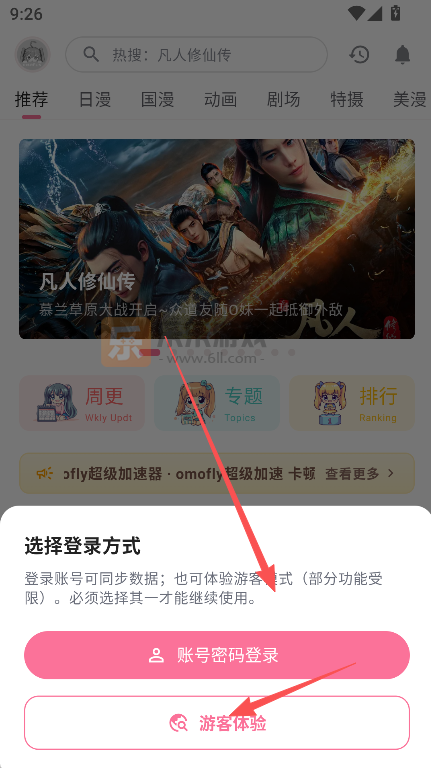
Task: Open the notifications bell
Action: tap(403, 54)
